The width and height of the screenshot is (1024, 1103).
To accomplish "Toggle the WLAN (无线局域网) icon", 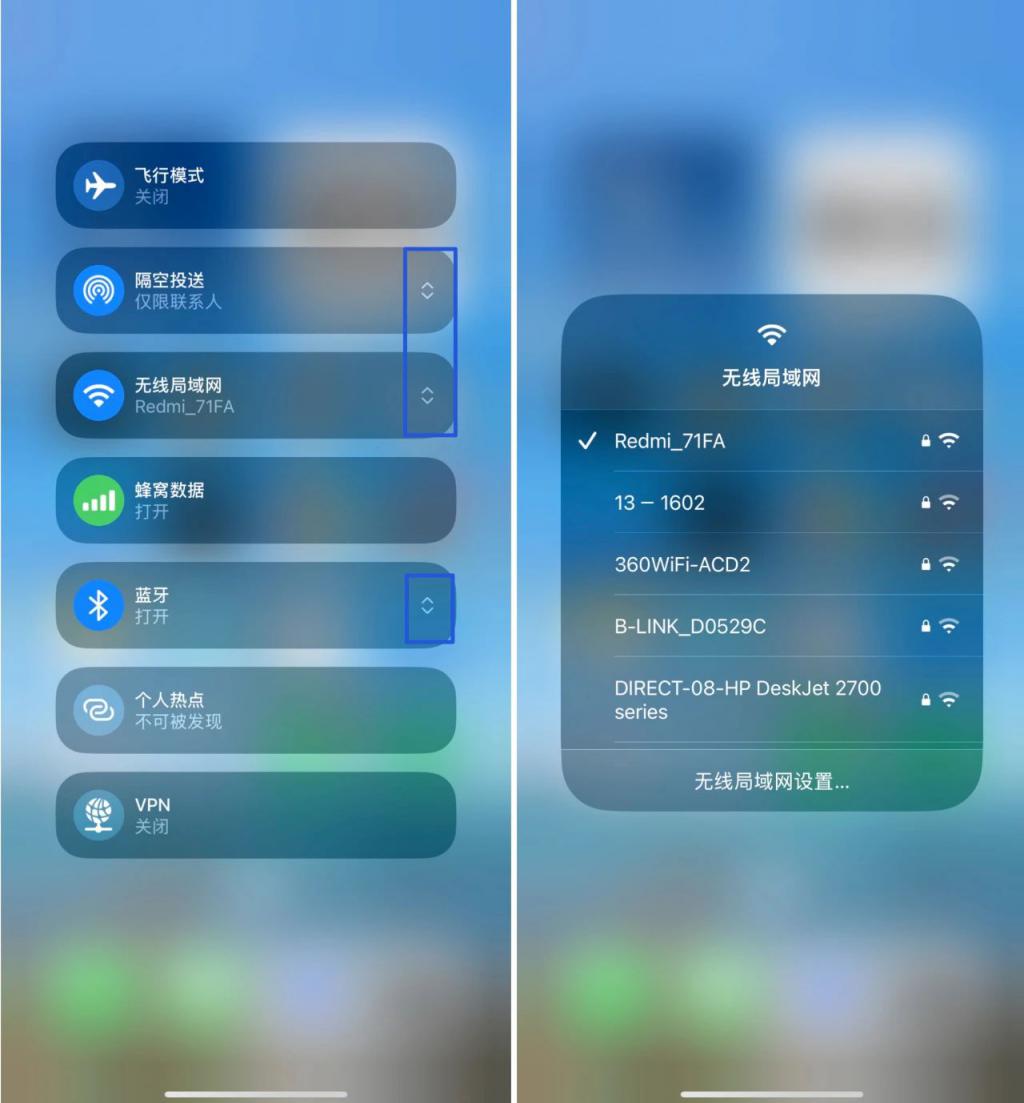I will (x=99, y=396).
